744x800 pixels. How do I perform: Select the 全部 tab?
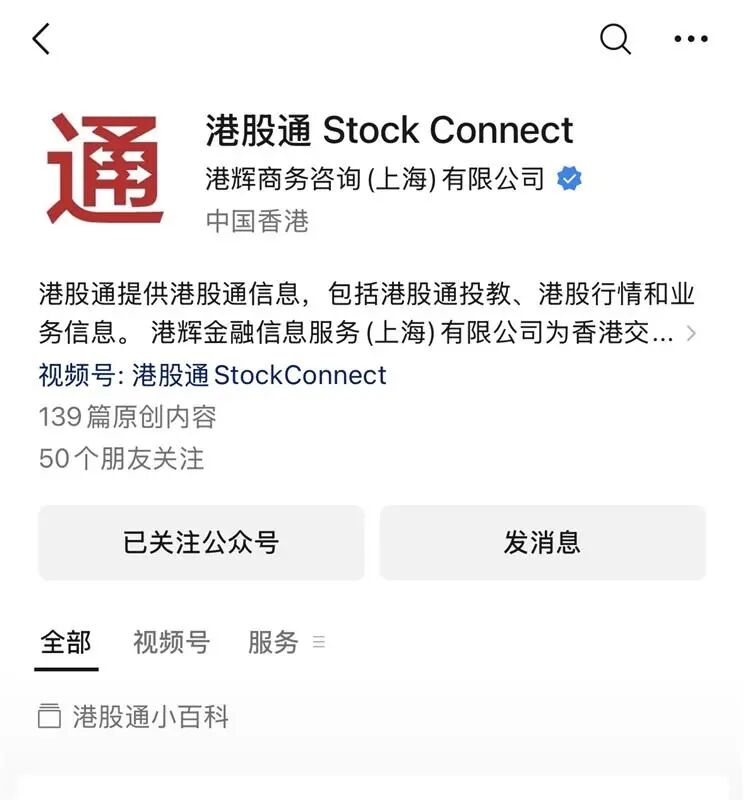pos(66,642)
